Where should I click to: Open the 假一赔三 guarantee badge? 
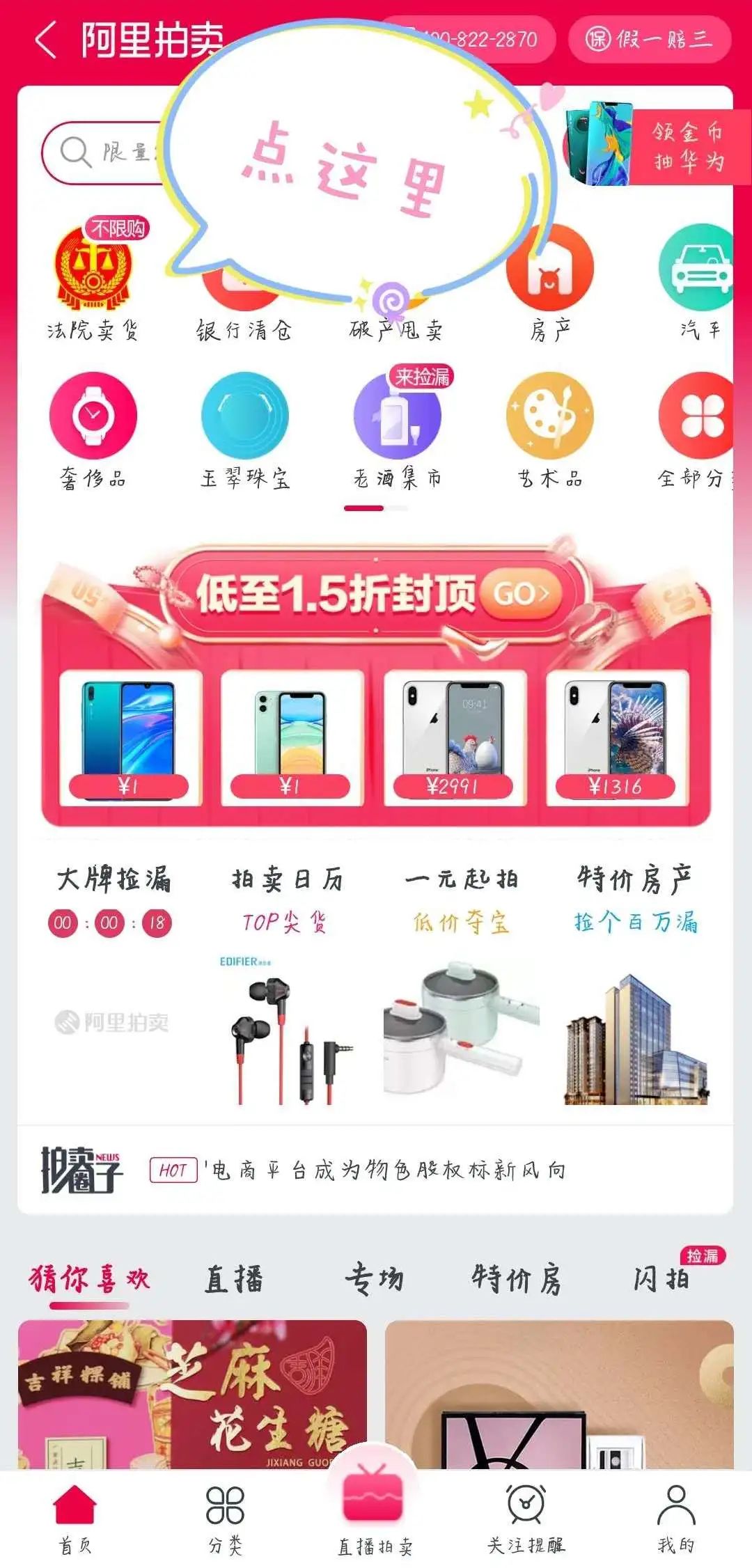click(649, 40)
